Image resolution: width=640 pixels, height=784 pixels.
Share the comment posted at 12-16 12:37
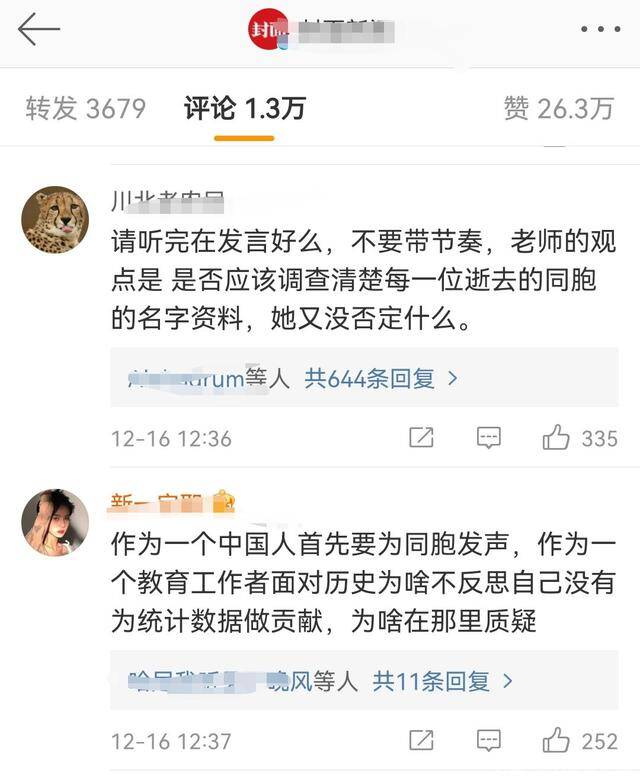pyautogui.click(x=421, y=741)
